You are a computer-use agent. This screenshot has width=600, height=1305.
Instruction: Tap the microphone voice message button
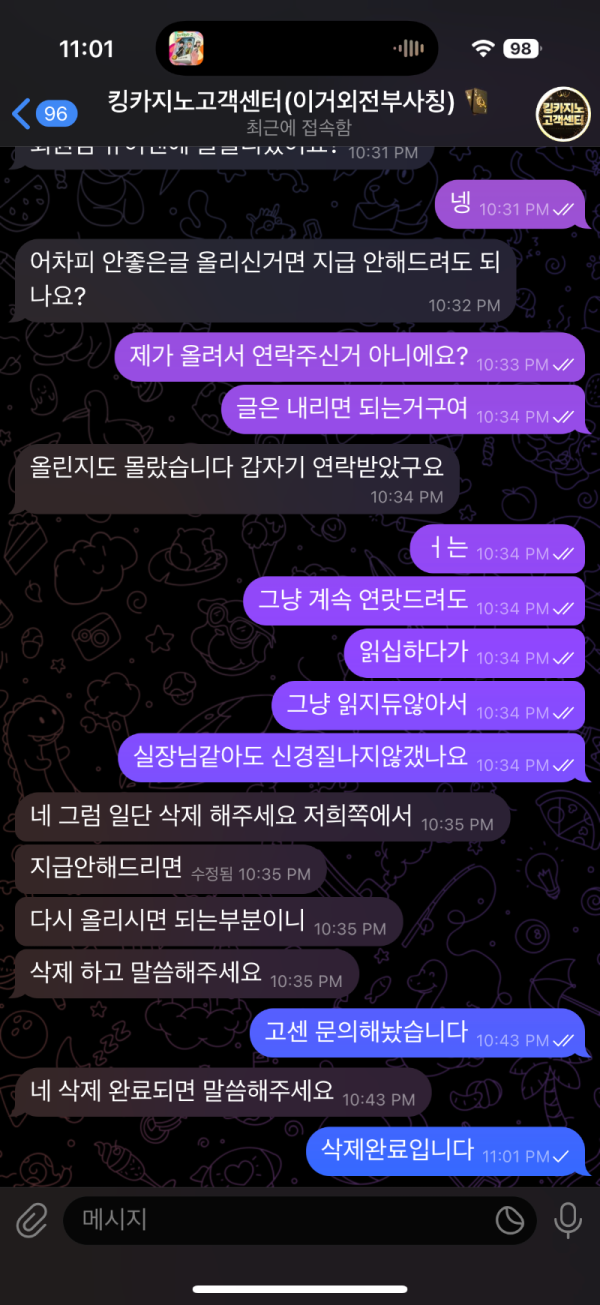pyautogui.click(x=568, y=1220)
